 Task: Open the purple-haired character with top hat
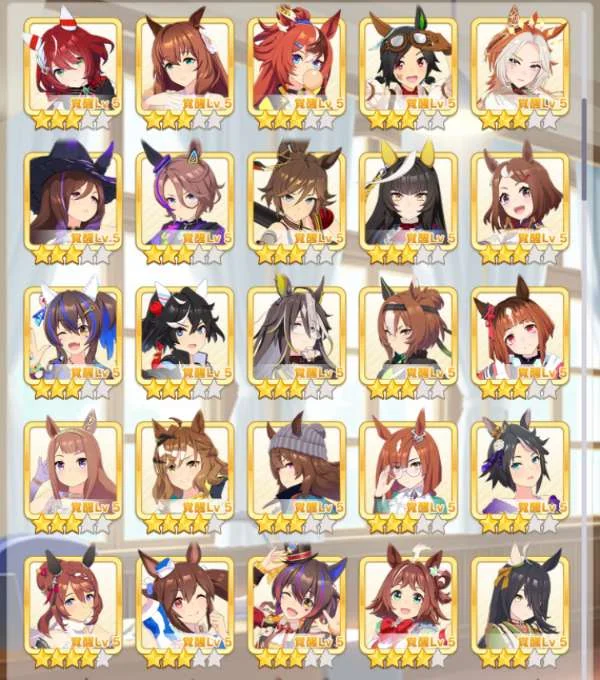296,603
